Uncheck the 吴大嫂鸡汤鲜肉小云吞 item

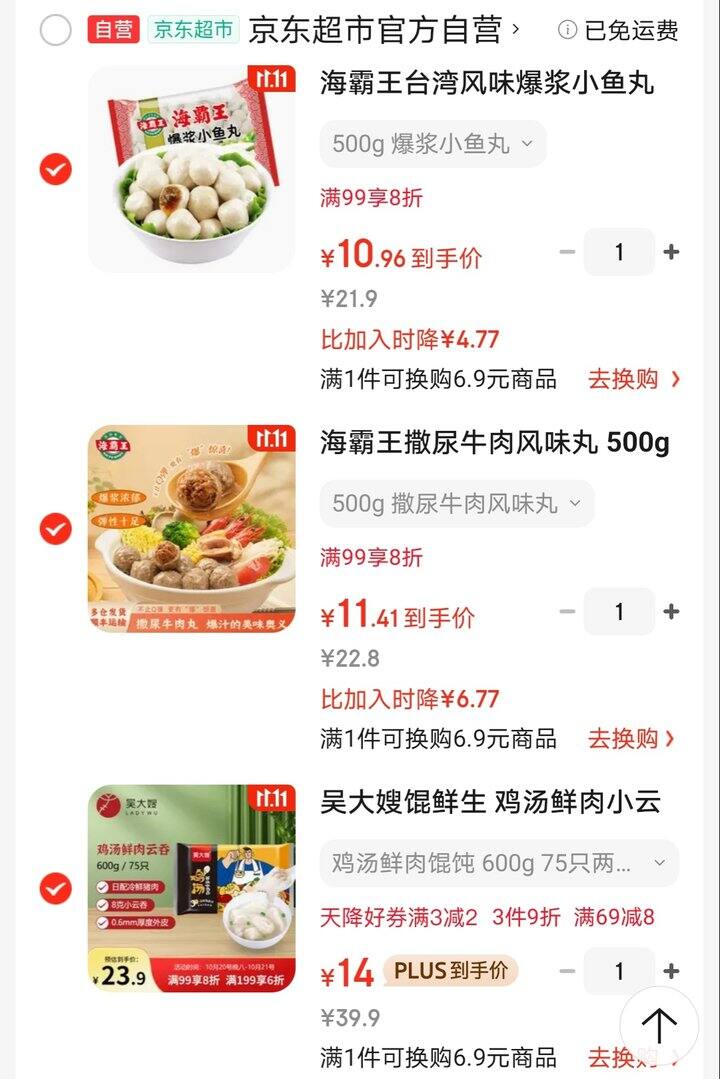pos(56,888)
